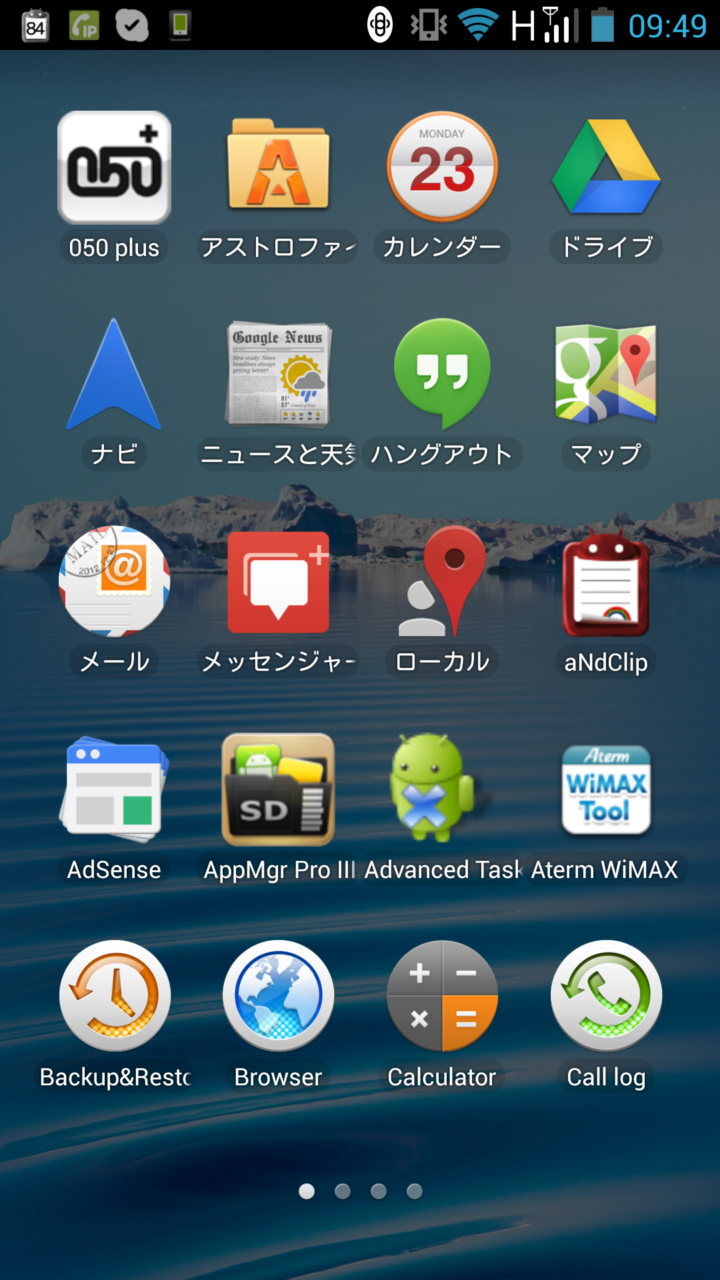
Task: Launch Hangouts (ハングアウト)
Action: coord(442,375)
